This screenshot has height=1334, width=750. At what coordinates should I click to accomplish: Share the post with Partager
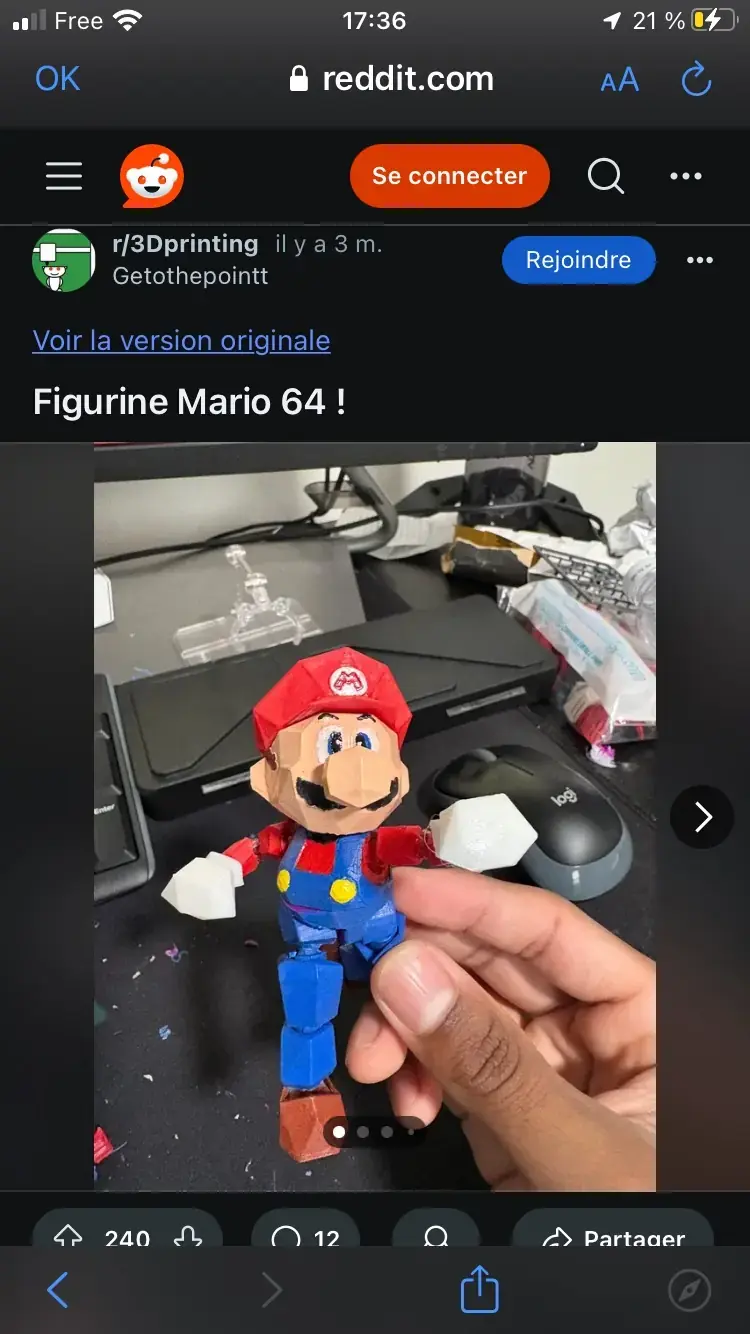point(613,1236)
